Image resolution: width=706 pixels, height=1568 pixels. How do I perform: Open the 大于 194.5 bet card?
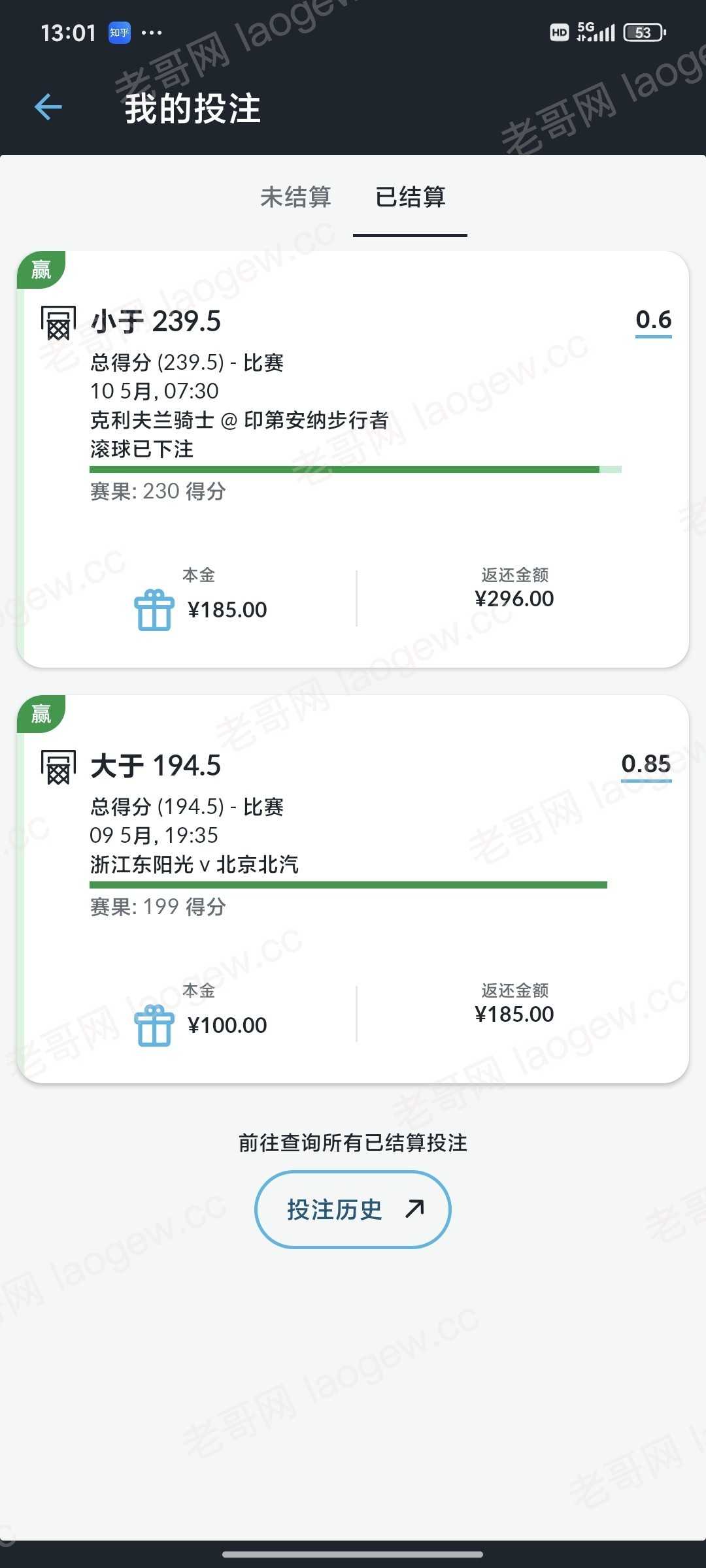point(353,889)
